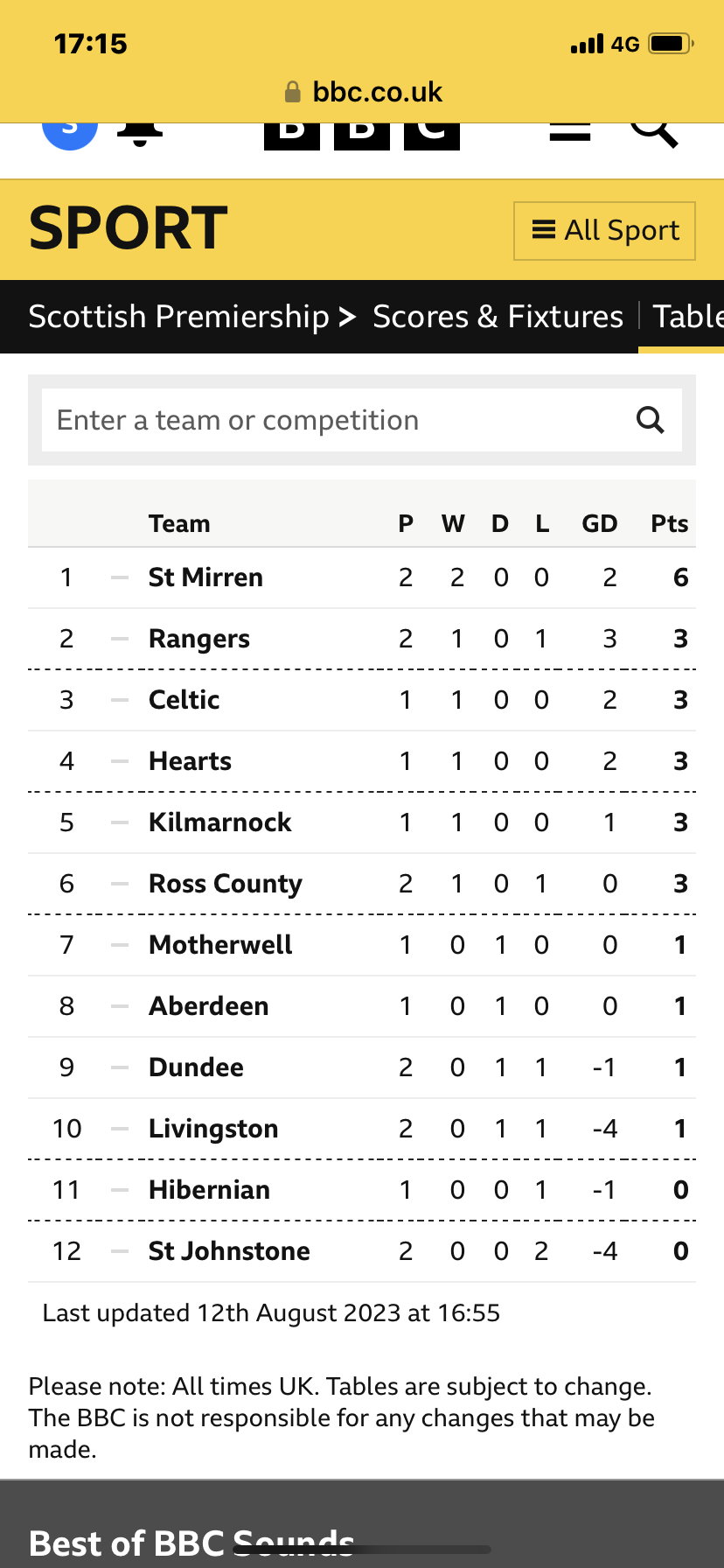The image size is (724, 1568).
Task: View Hibernian team page
Action: click(x=210, y=1190)
